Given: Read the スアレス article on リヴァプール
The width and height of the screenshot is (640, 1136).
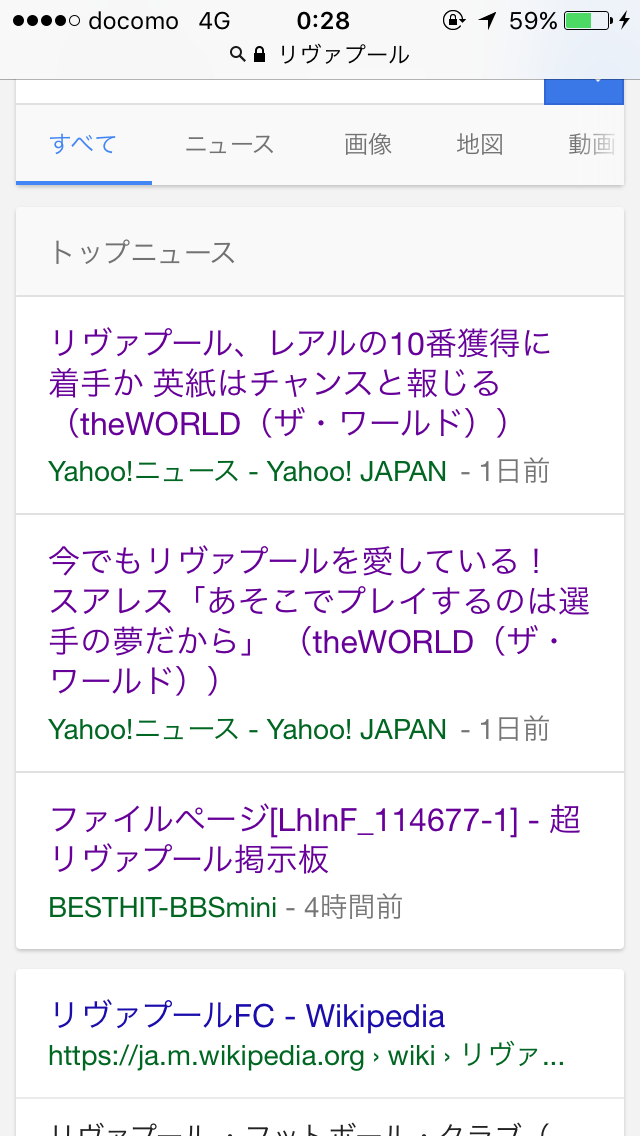Looking at the screenshot, I should coord(319,620).
